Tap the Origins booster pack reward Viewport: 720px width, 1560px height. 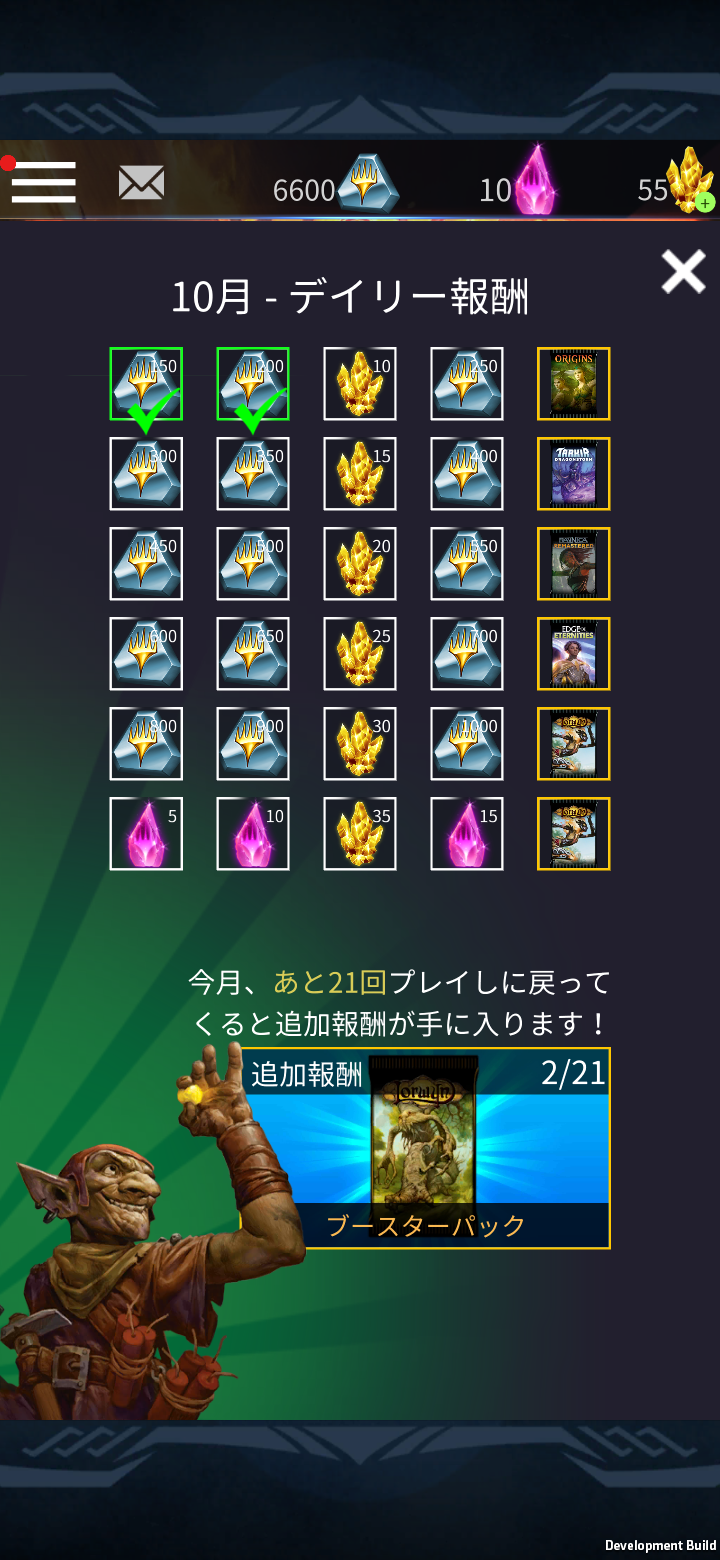pos(573,384)
